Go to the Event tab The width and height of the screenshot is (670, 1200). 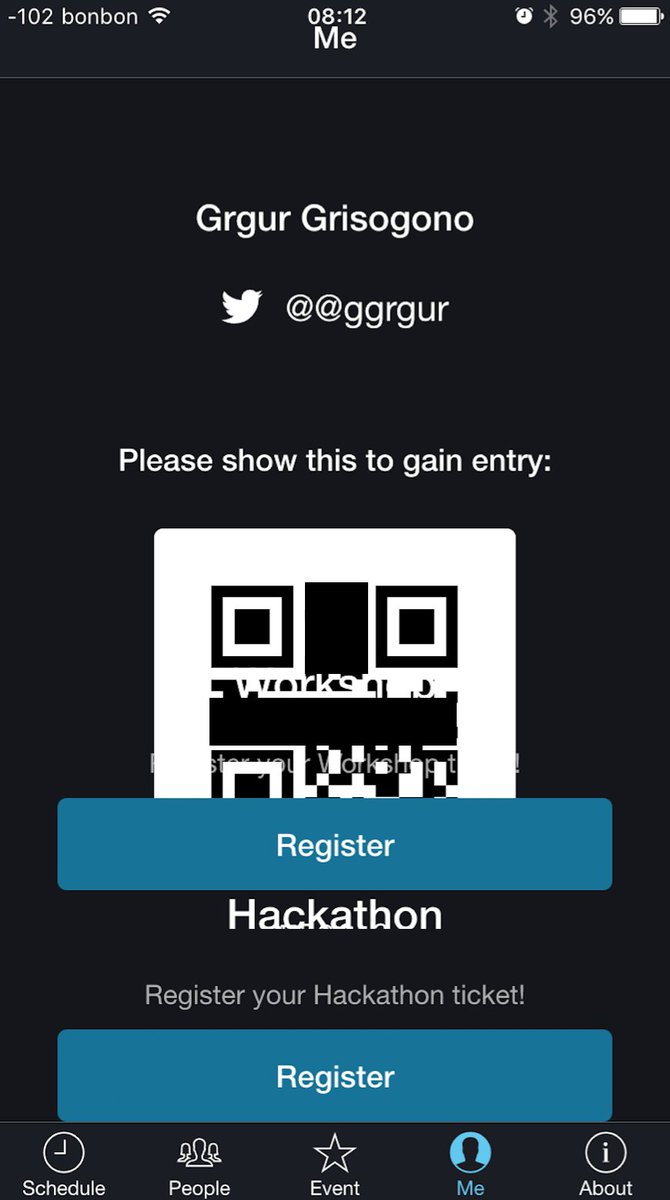point(335,1164)
